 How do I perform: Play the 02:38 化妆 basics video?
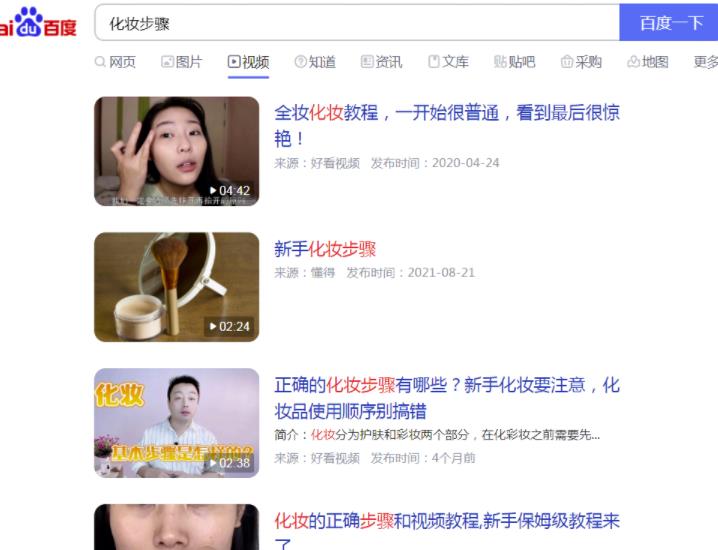click(176, 422)
